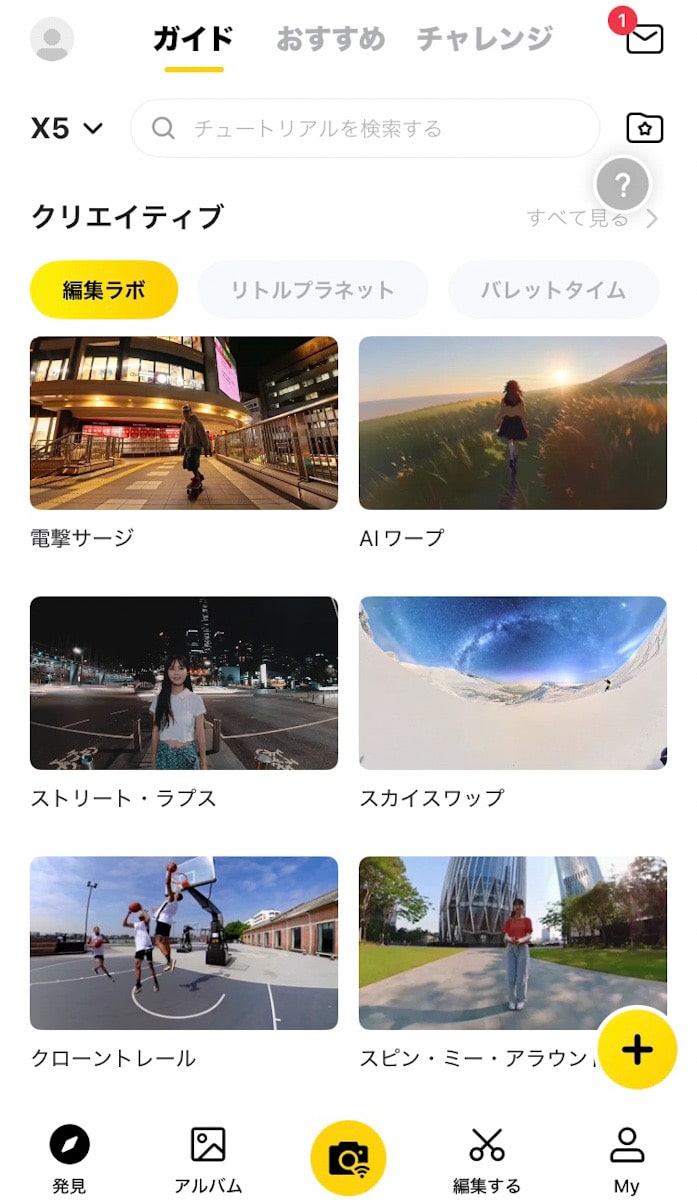Expand the X5 camera model dropdown

click(67, 128)
